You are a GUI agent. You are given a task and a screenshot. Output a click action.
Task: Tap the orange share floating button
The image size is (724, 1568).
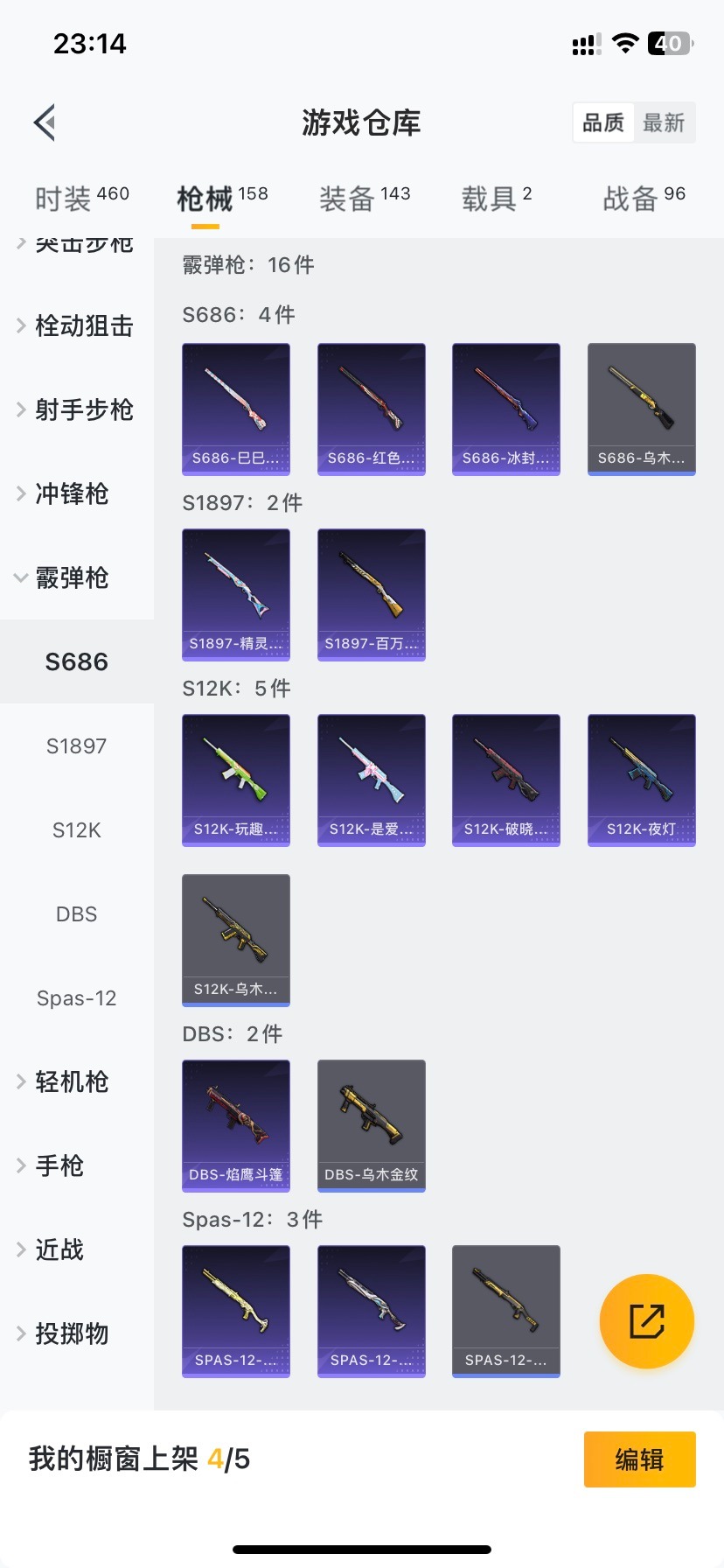[x=646, y=1321]
